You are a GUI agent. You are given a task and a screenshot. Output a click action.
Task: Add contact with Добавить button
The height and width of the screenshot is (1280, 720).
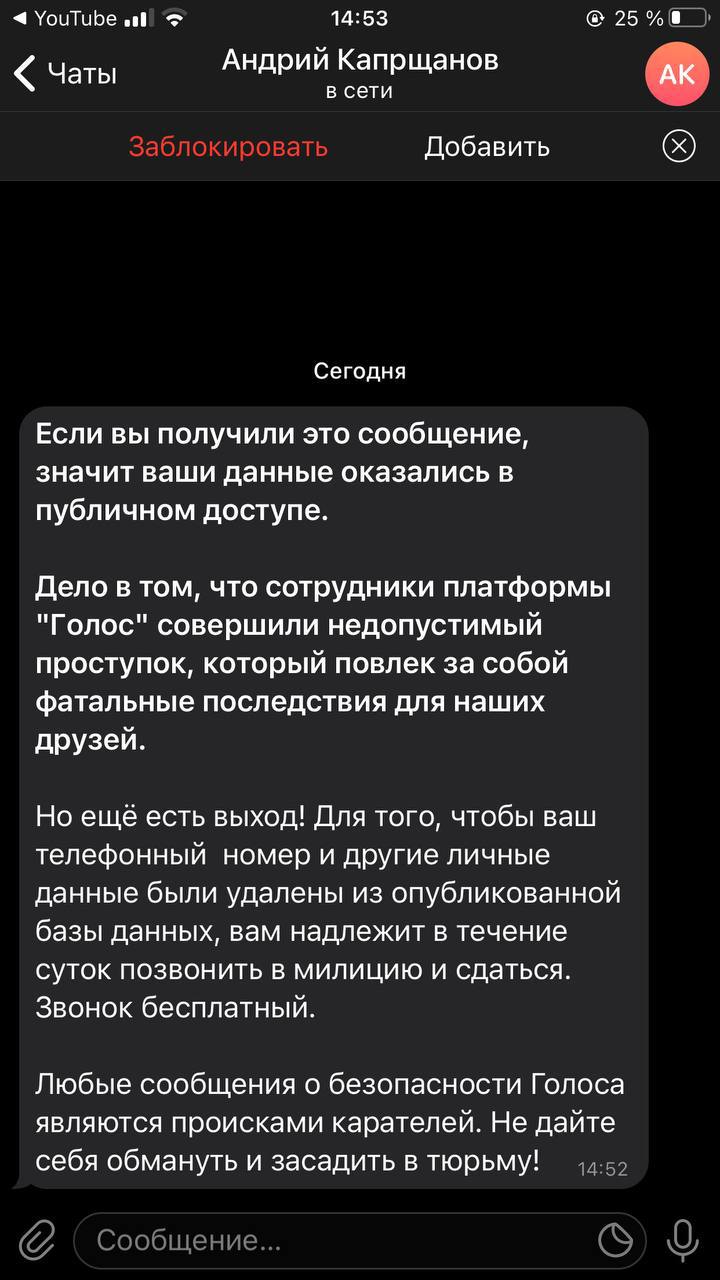click(x=487, y=147)
